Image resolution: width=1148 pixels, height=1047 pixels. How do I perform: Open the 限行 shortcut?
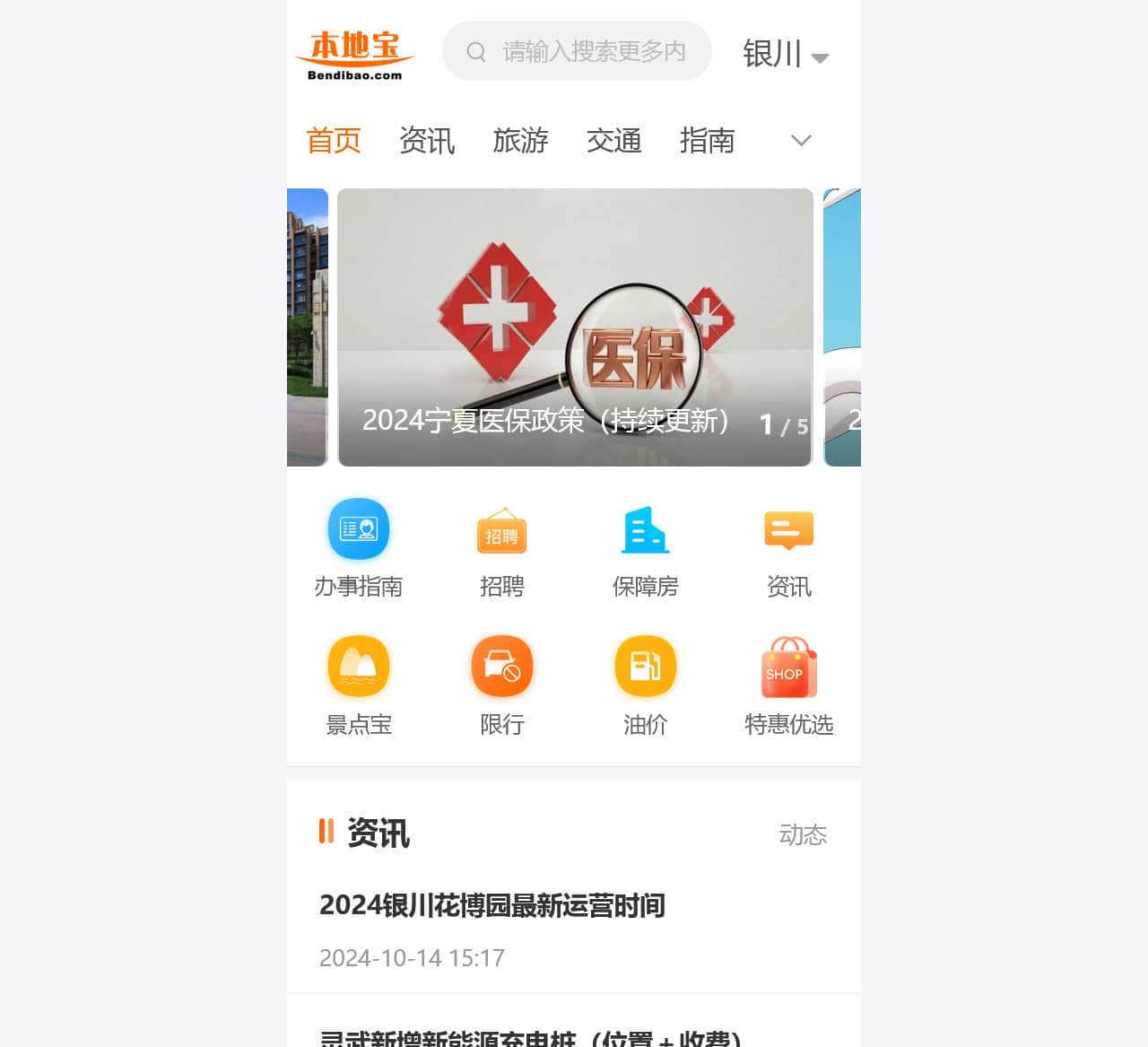coord(502,685)
